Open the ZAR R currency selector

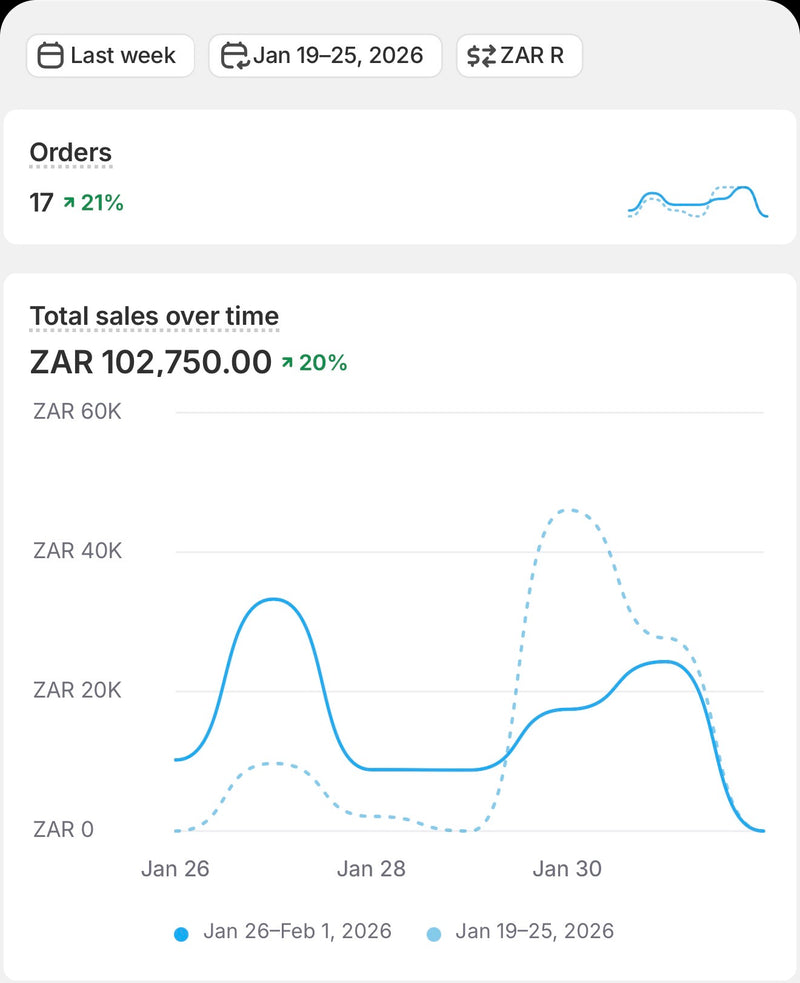[518, 55]
